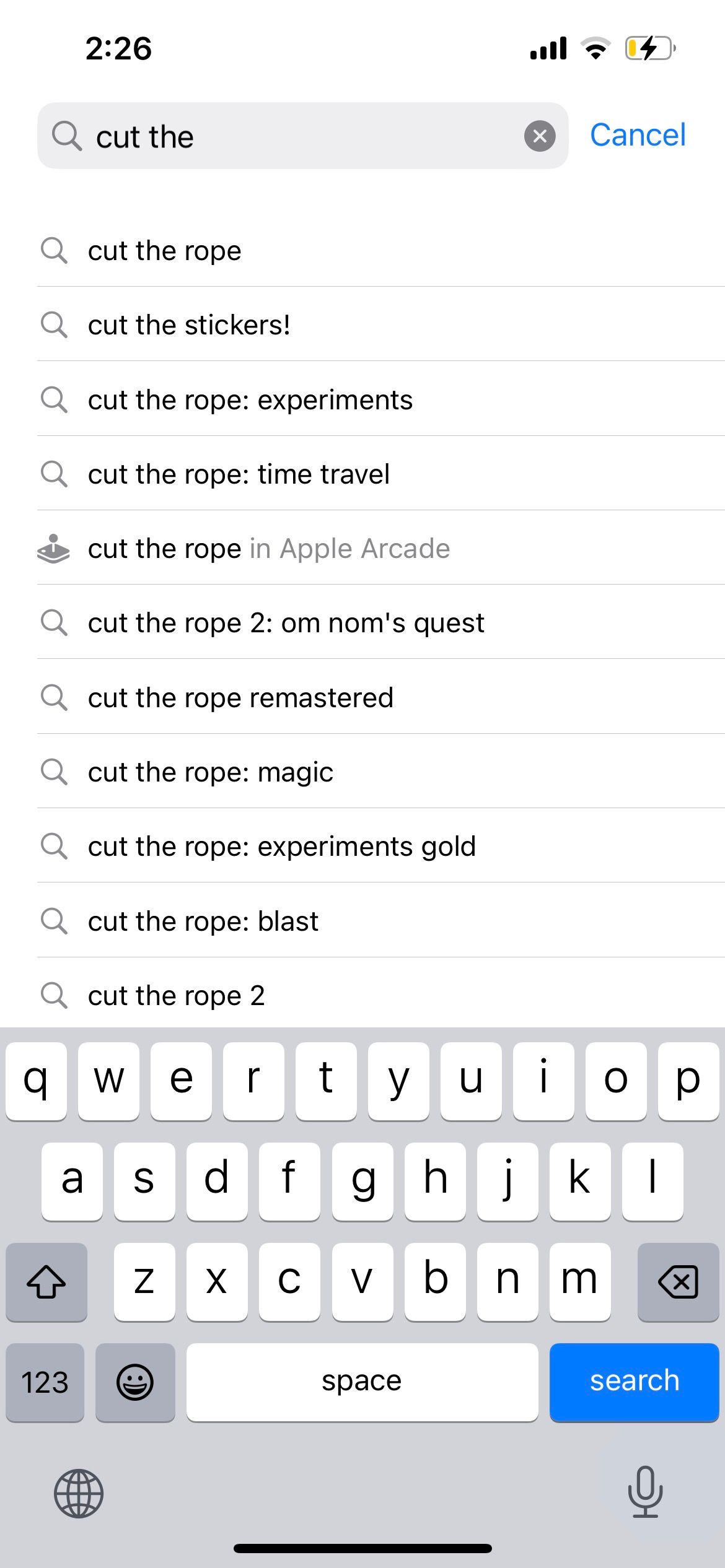Select the "cut the rope 2" suggestion
Image resolution: width=725 pixels, height=1568 pixels.
[381, 993]
